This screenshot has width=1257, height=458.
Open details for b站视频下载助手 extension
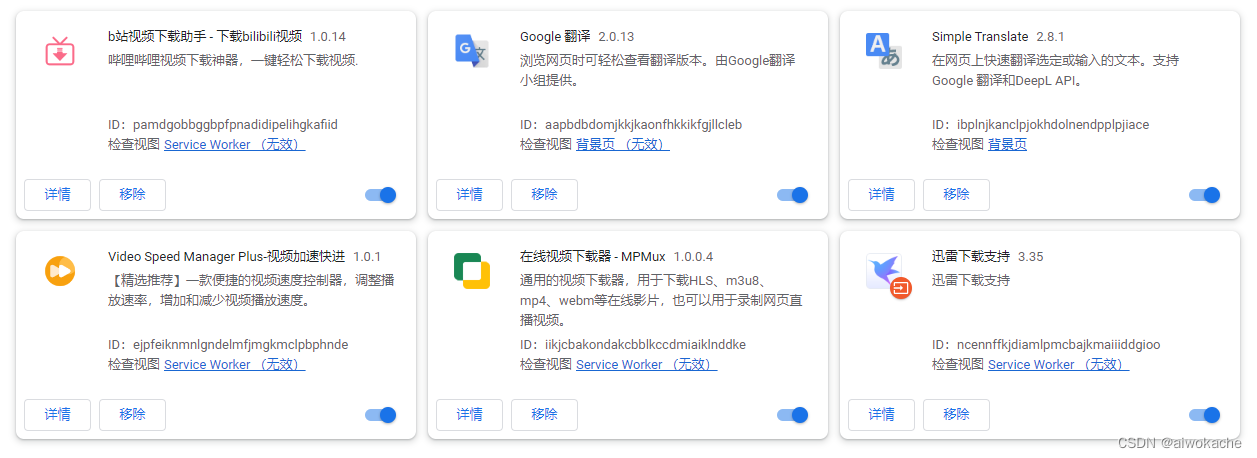pos(57,195)
